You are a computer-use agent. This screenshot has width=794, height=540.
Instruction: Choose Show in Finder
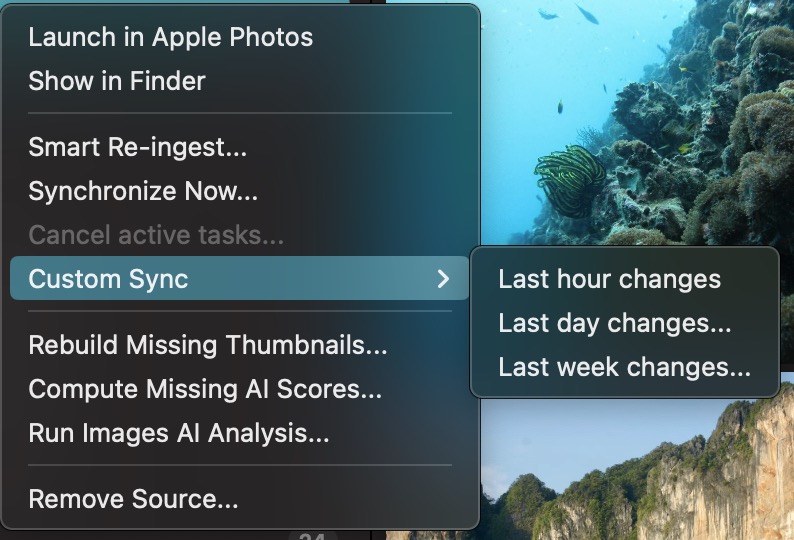pos(117,81)
